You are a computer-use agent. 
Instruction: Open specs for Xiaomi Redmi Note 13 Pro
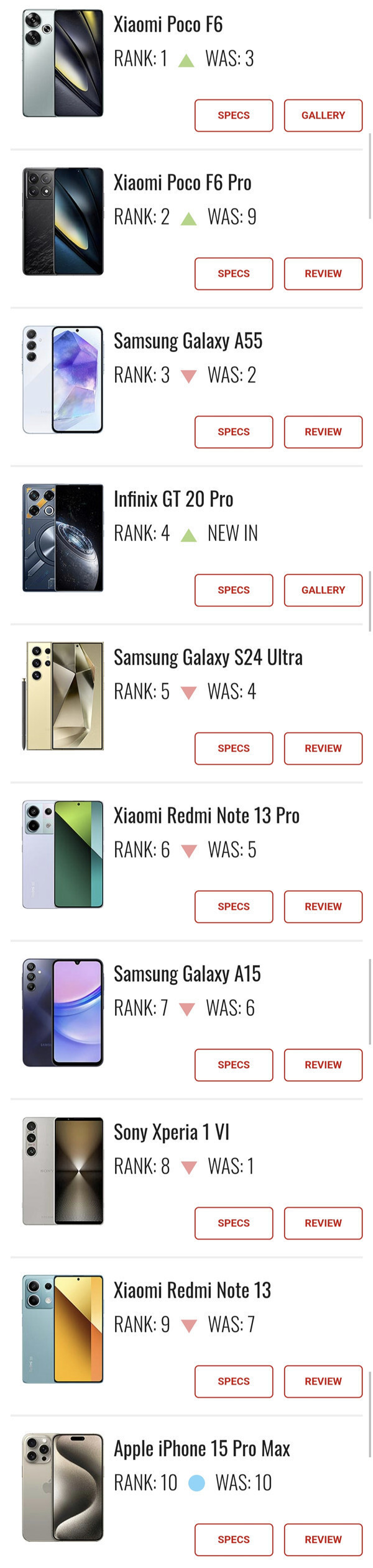pos(233,907)
